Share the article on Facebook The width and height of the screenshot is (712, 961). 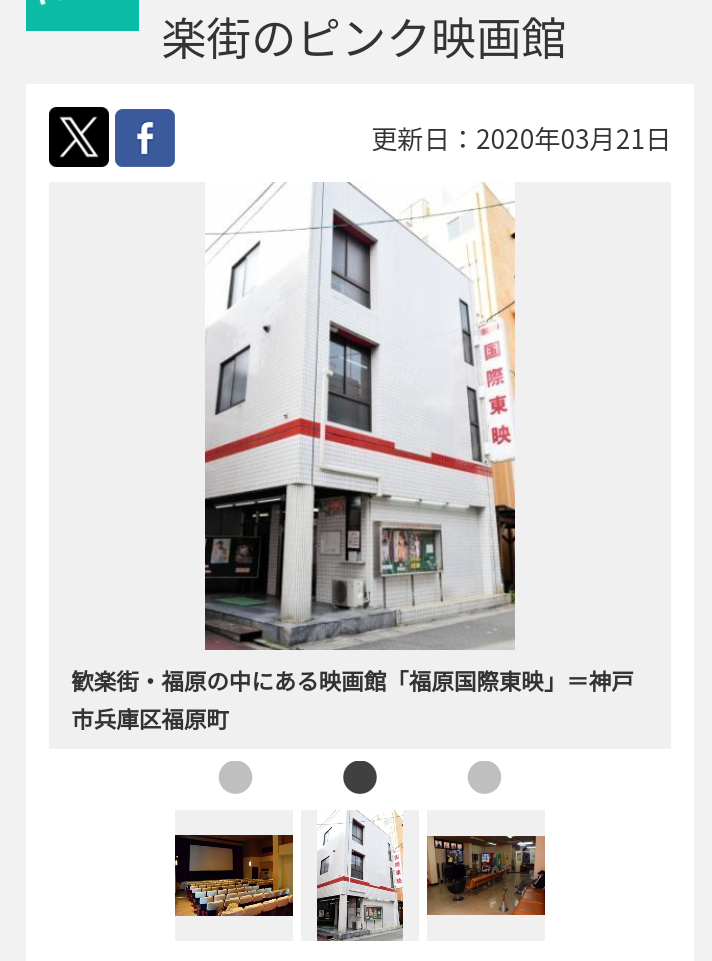145,138
